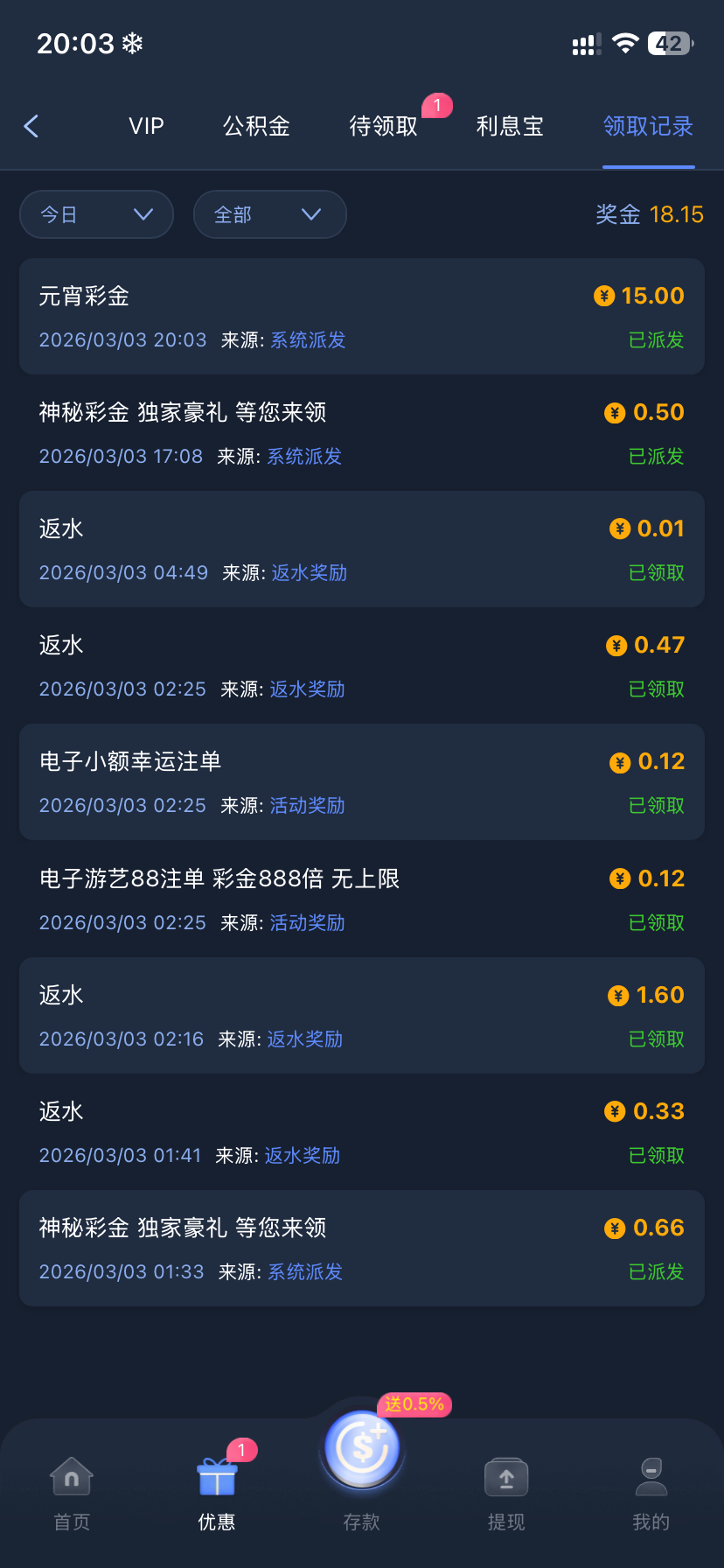Open the 优惠 bottom tab

[217, 1494]
